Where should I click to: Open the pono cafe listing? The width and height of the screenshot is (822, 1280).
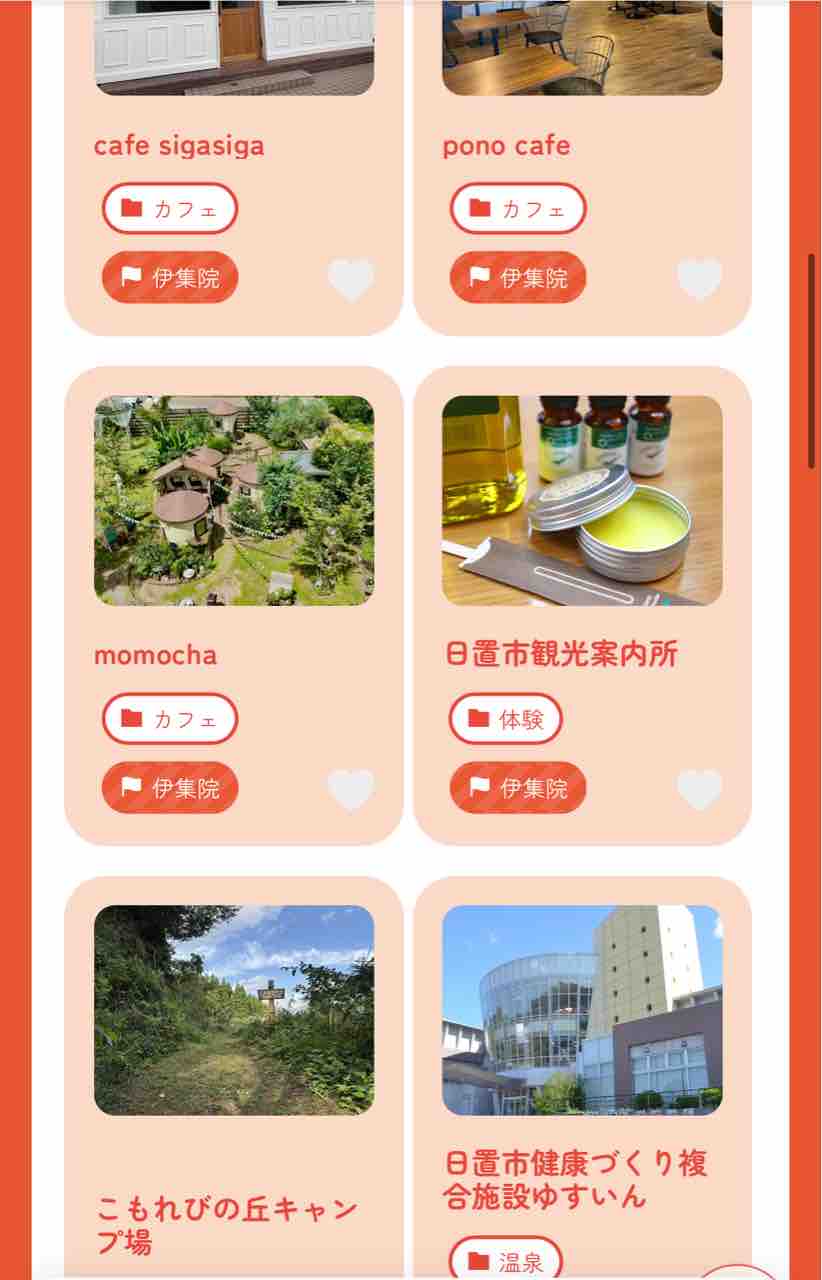[x=507, y=146]
